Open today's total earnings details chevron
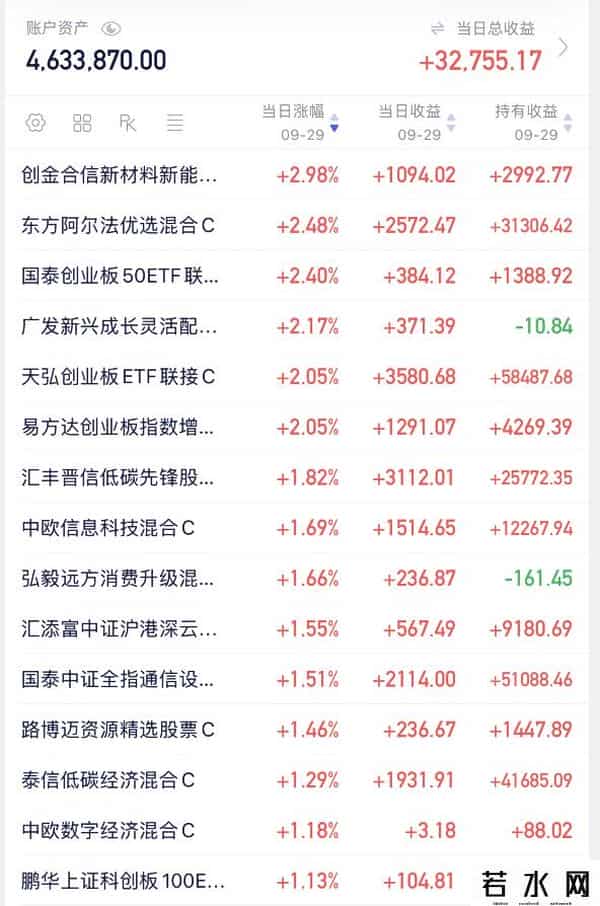Viewport: 600px width, 906px height. tap(564, 47)
